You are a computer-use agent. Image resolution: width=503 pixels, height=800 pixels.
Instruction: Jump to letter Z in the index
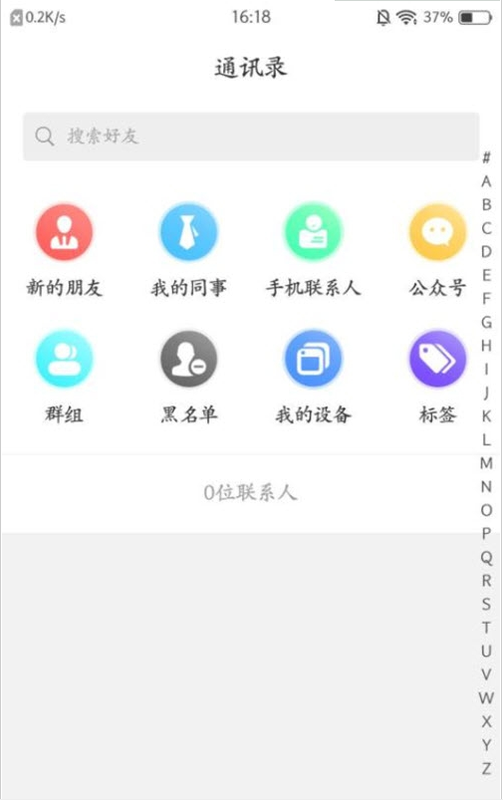(x=487, y=768)
